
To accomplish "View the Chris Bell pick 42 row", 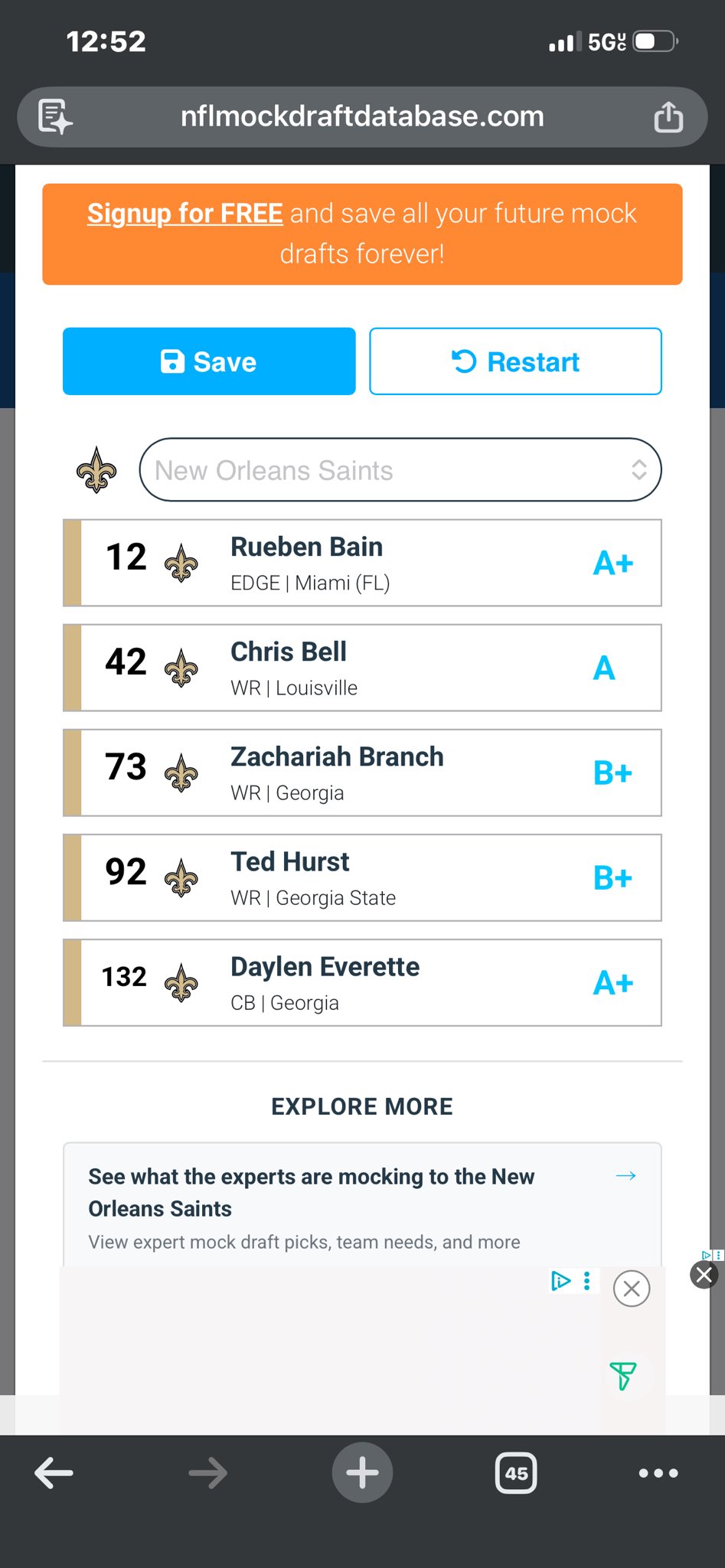I will click(362, 668).
